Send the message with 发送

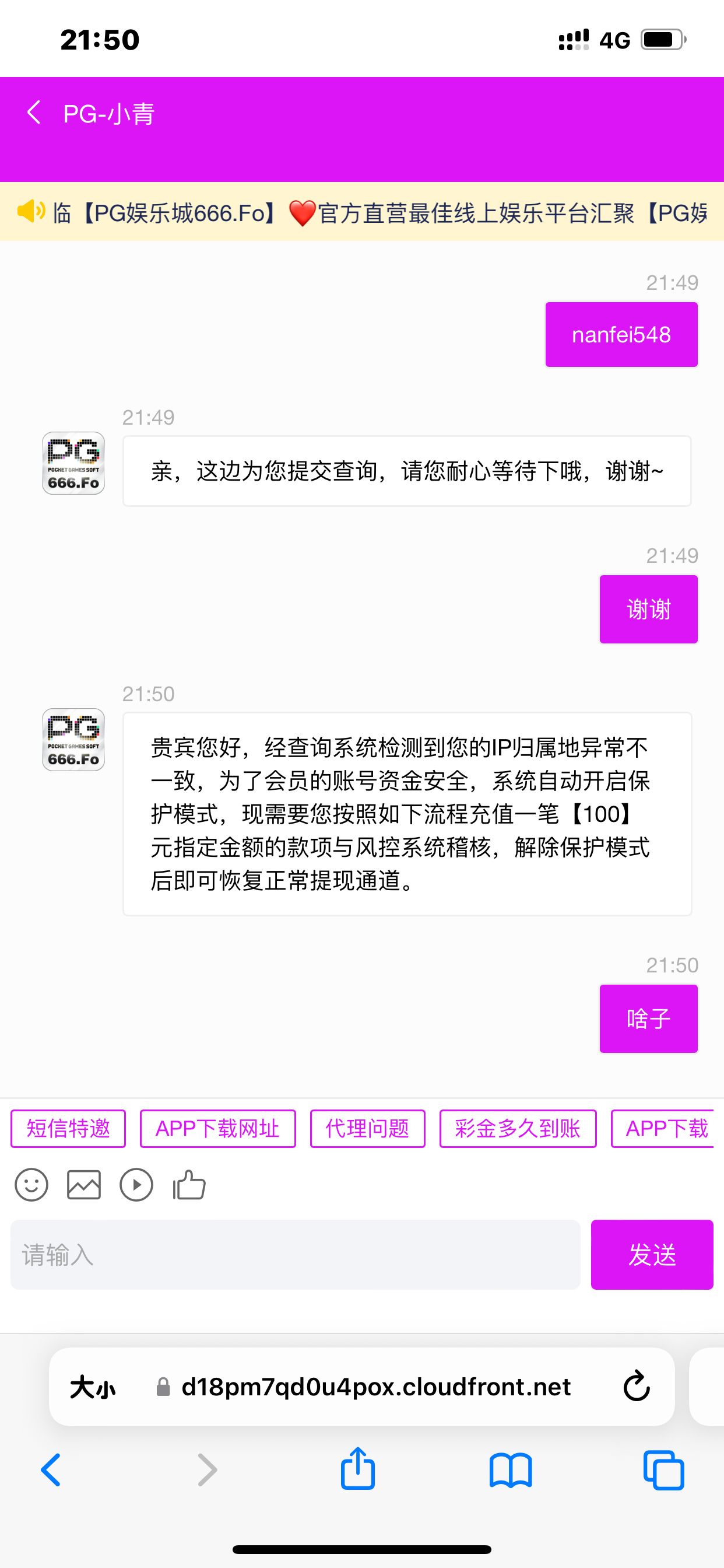tap(652, 1255)
